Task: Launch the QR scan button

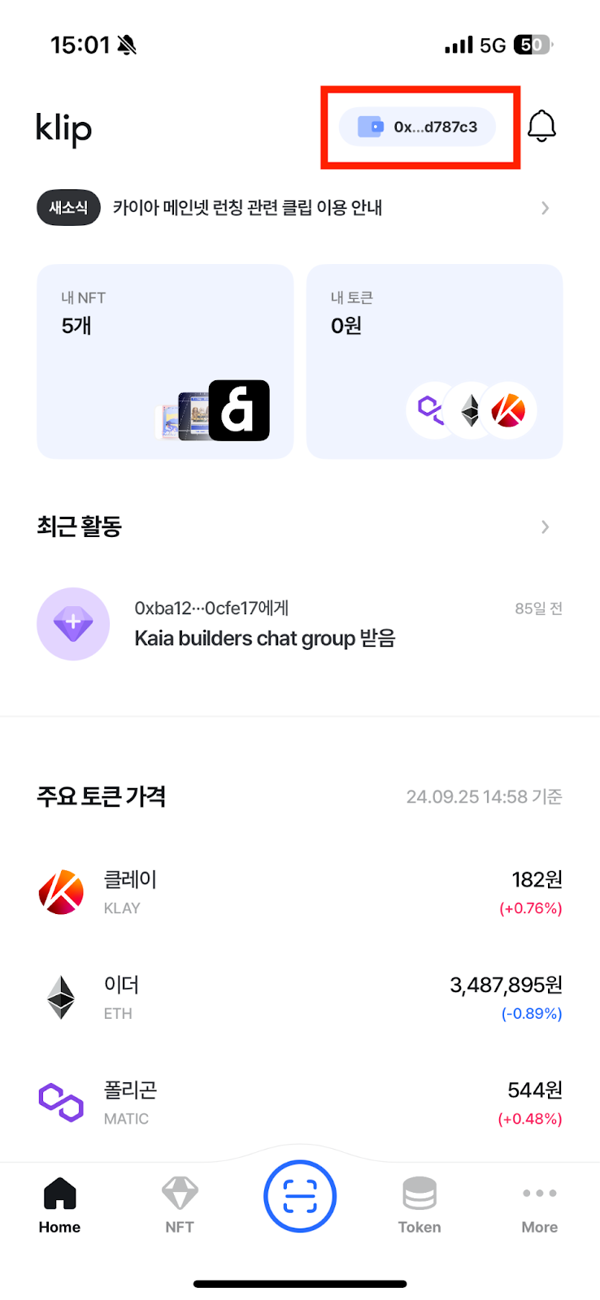Action: point(300,1196)
